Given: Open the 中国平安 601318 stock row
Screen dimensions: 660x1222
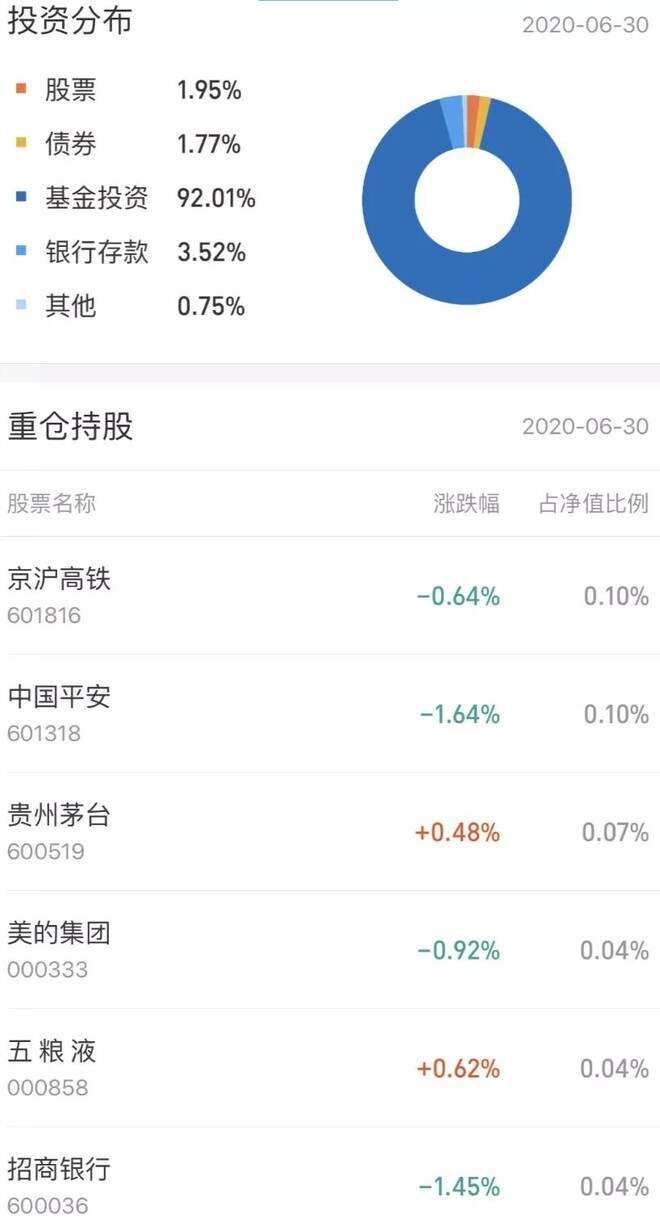Looking at the screenshot, I should [330, 714].
